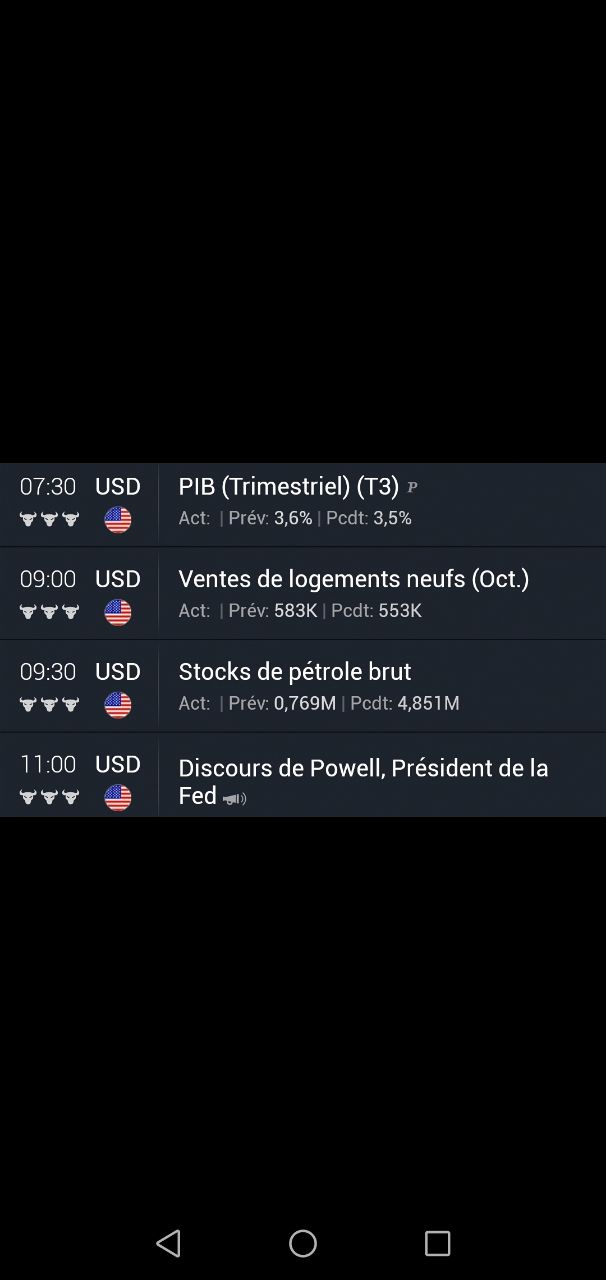Open the Ventes de logements neufs event
The width and height of the screenshot is (606, 1280).
[303, 594]
